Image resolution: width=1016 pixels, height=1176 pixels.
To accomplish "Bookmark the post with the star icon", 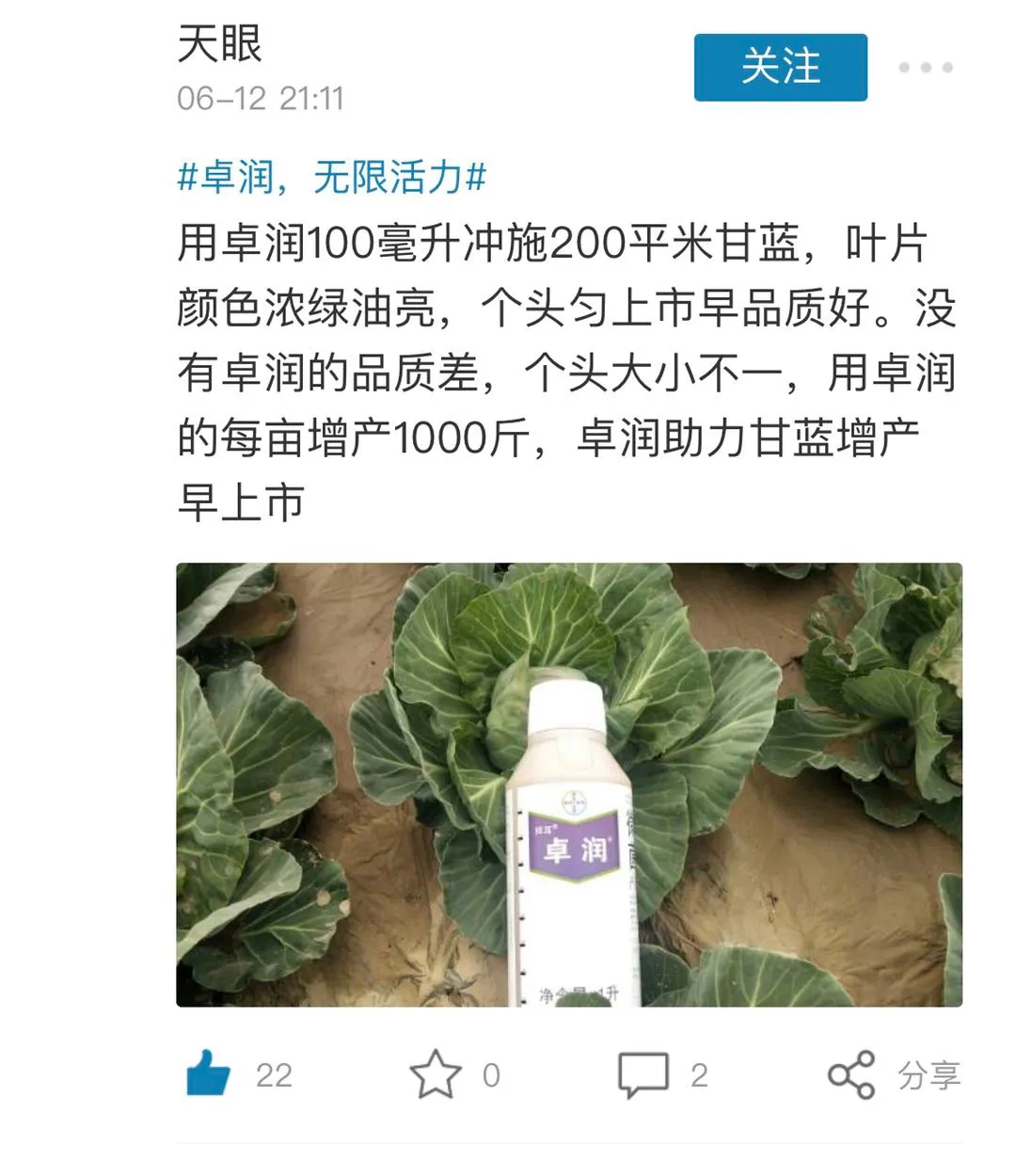I will click(x=436, y=1073).
